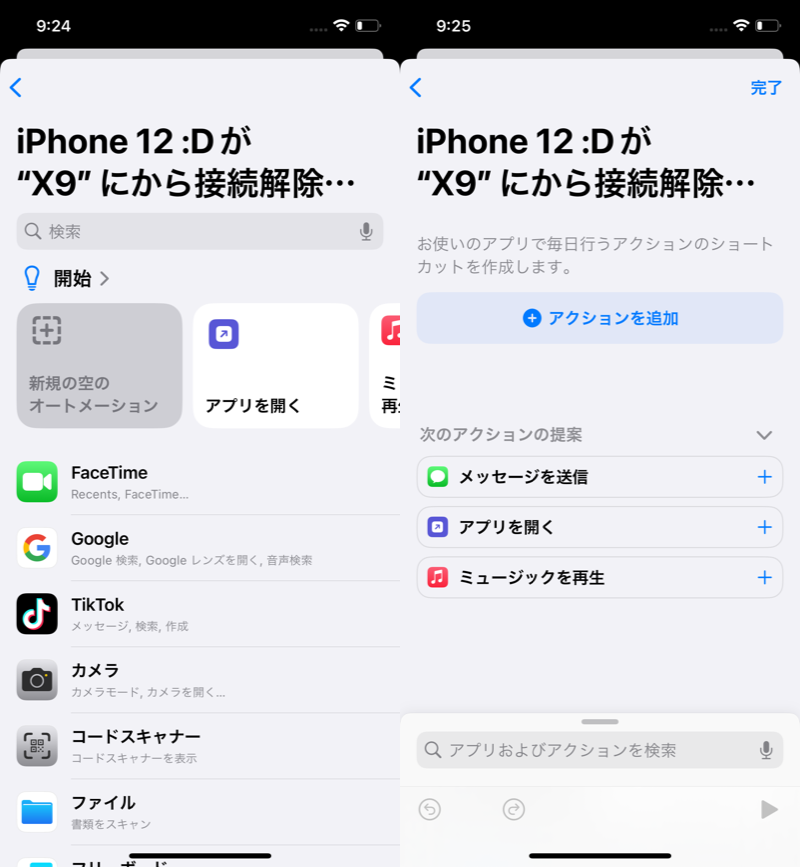Viewport: 800px width, 867px height.
Task: Choose TikTok from the app list
Action: (x=200, y=614)
